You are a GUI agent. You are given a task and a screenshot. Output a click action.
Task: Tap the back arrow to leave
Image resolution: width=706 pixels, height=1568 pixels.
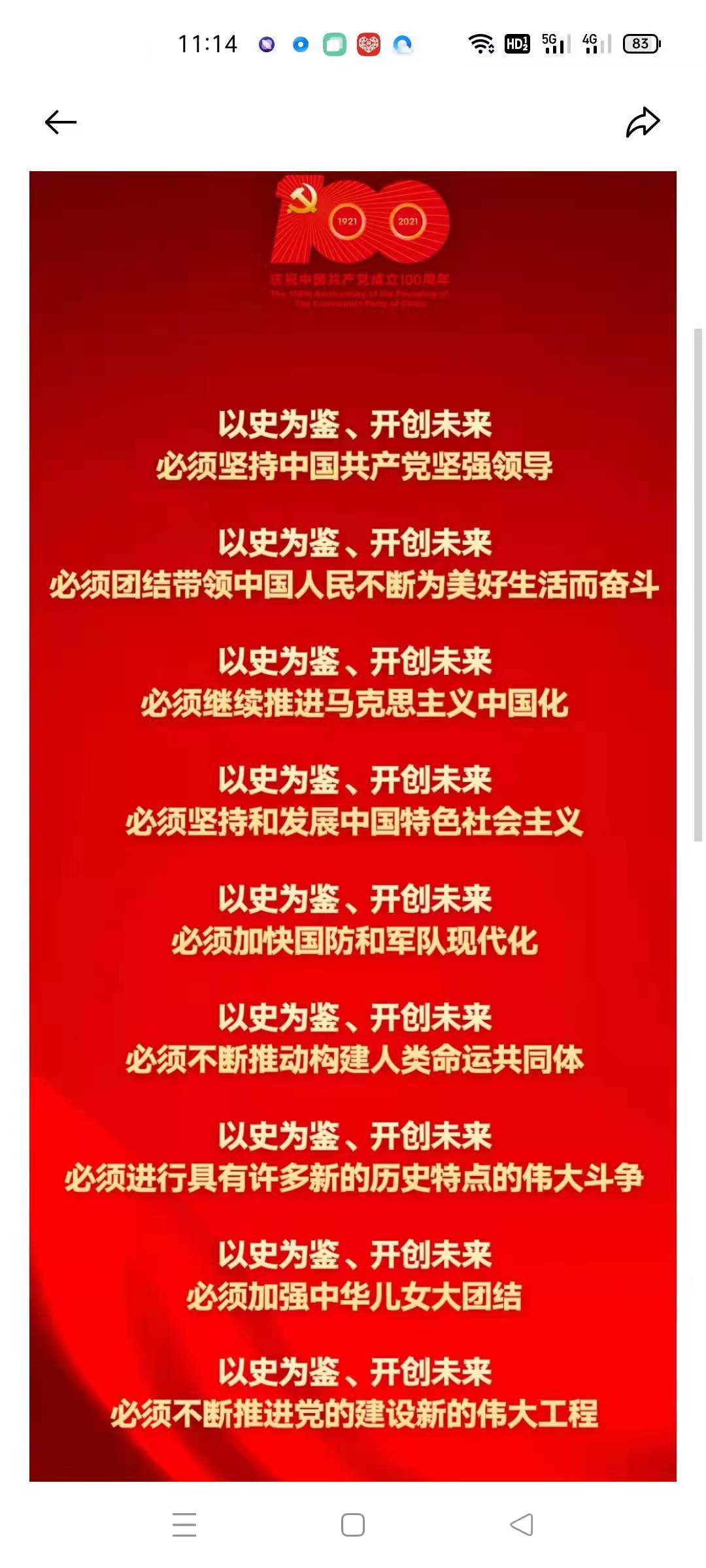click(61, 122)
